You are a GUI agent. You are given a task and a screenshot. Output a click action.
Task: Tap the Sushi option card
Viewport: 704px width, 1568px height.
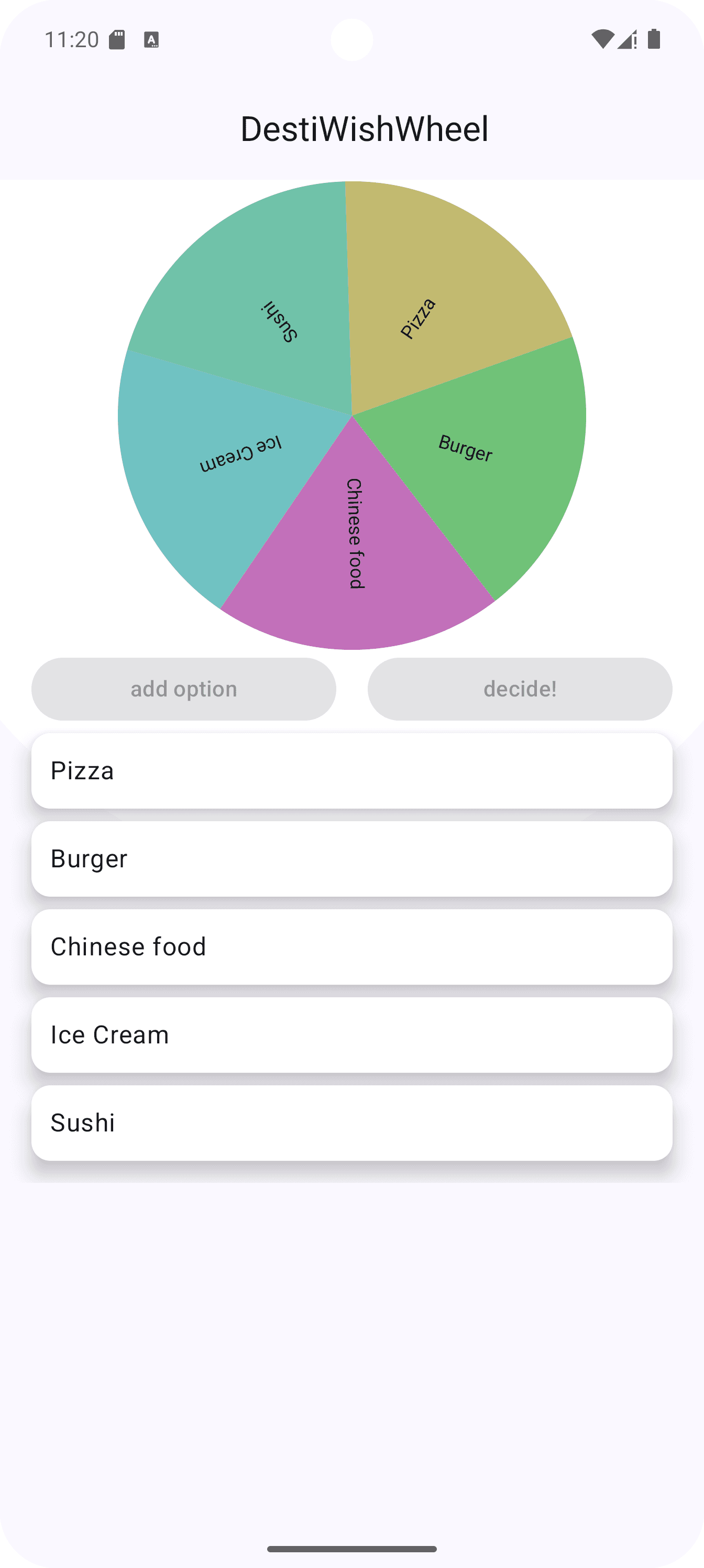[x=351, y=1123]
